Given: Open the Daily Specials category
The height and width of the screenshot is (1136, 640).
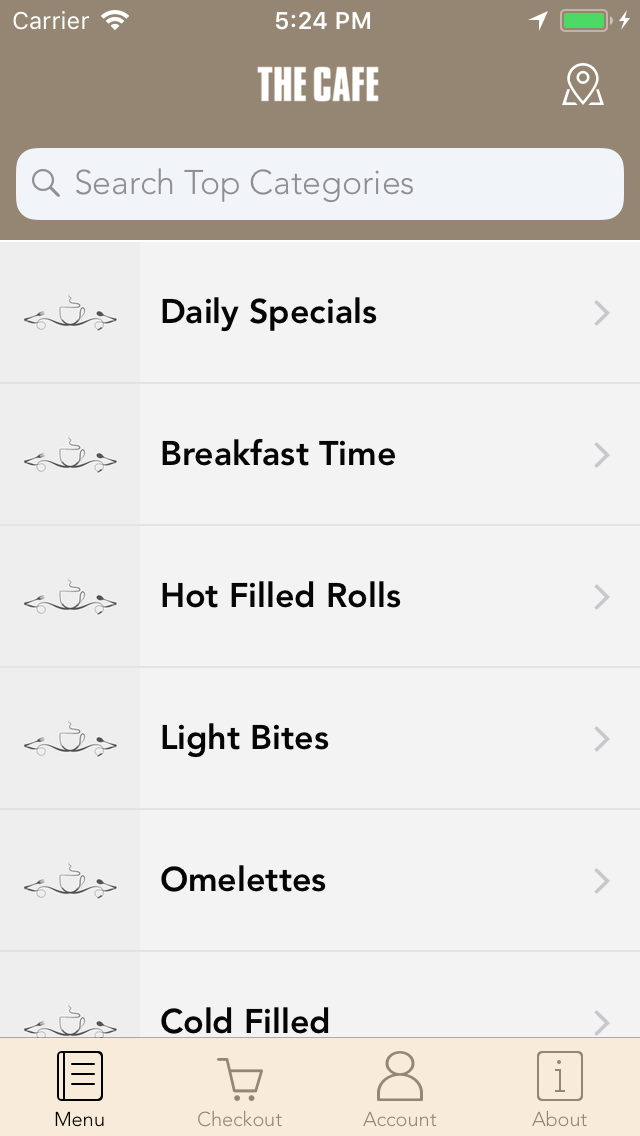Looking at the screenshot, I should 320,313.
